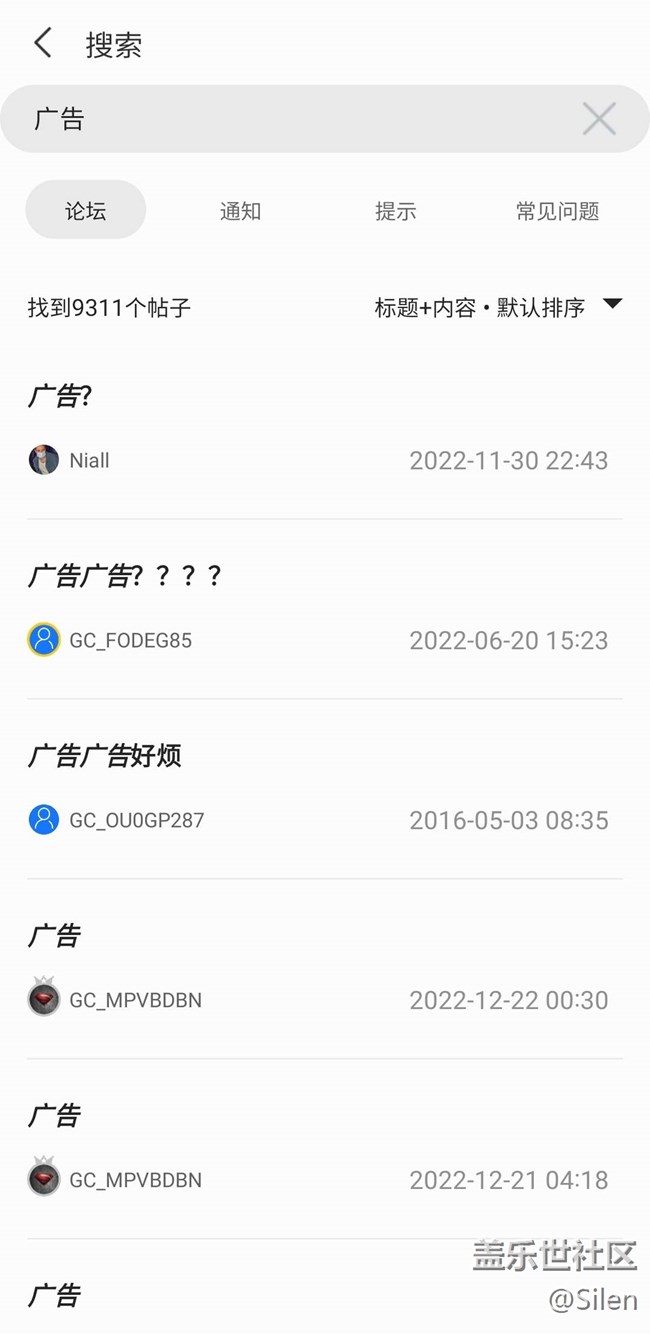Open the post 广告广告? ? ? ?
The height and width of the screenshot is (1334, 650).
[x=325, y=610]
